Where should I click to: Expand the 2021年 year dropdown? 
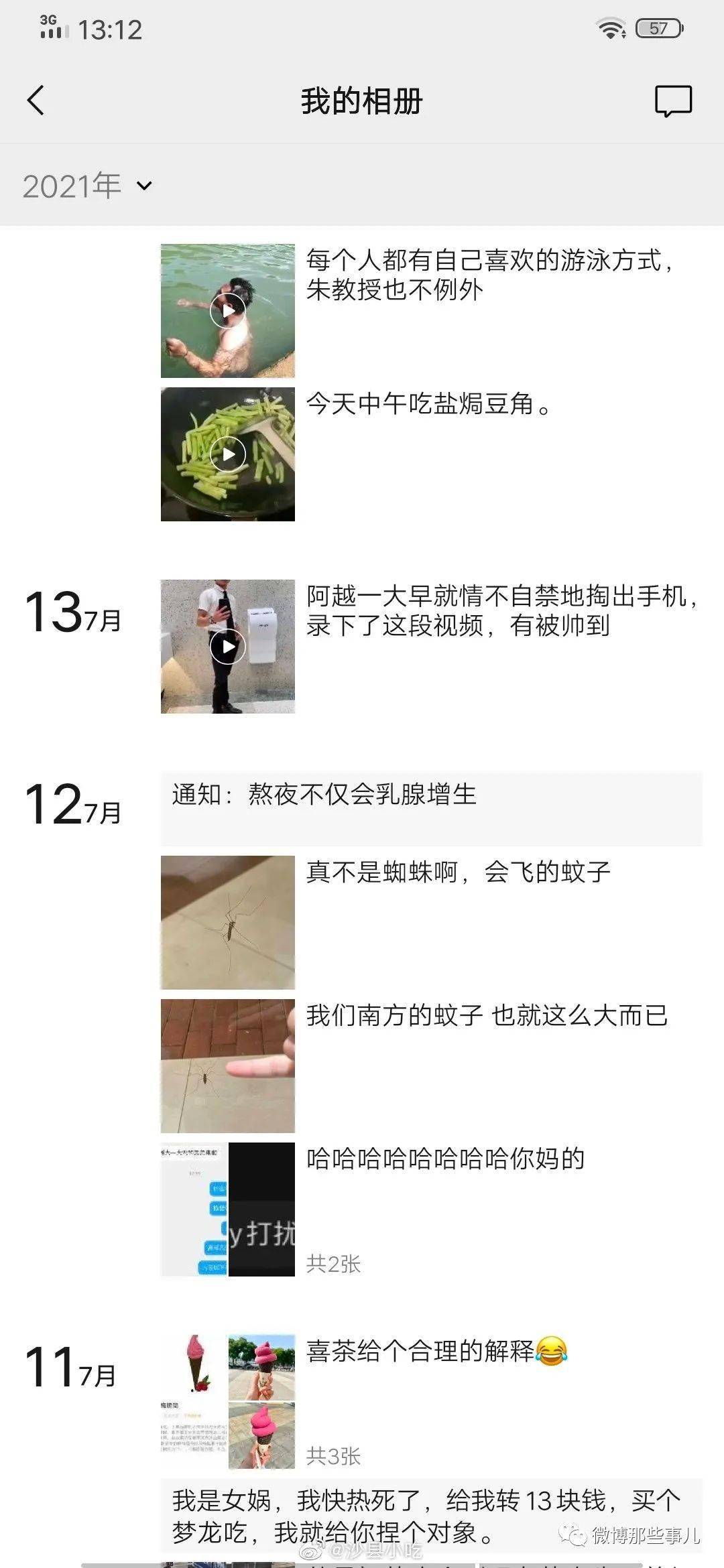[x=88, y=186]
